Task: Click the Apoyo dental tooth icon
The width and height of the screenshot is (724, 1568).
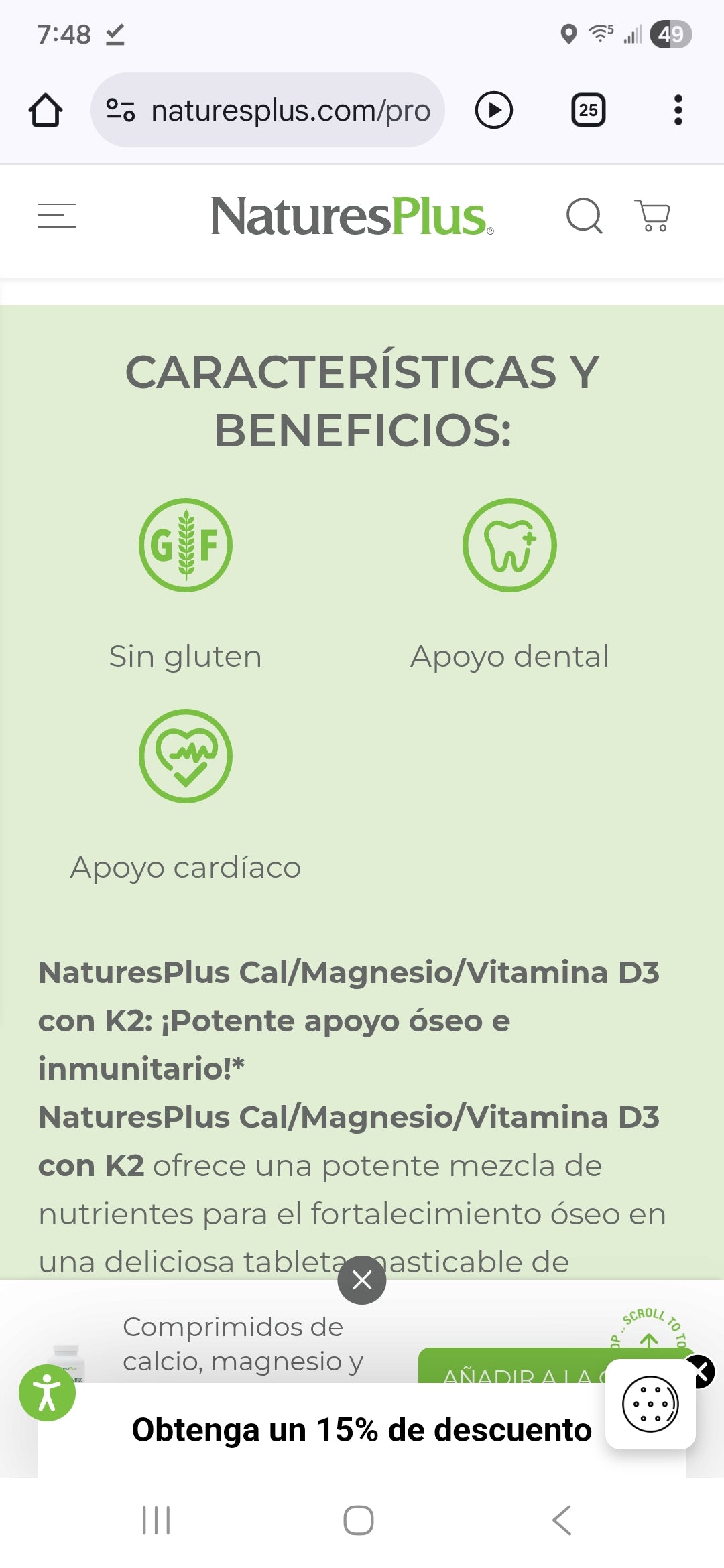Action: tap(509, 545)
